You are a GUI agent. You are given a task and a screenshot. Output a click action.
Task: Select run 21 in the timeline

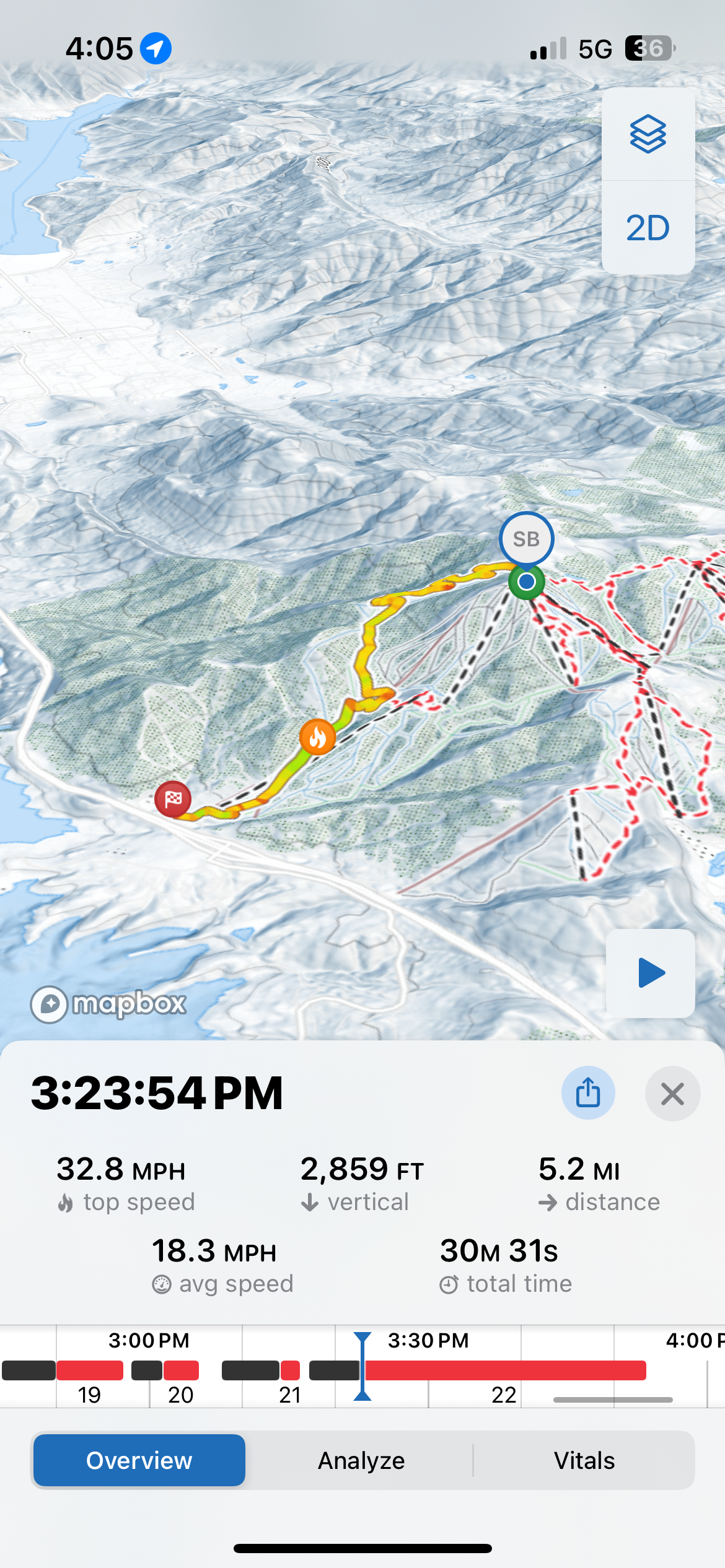(x=290, y=1370)
